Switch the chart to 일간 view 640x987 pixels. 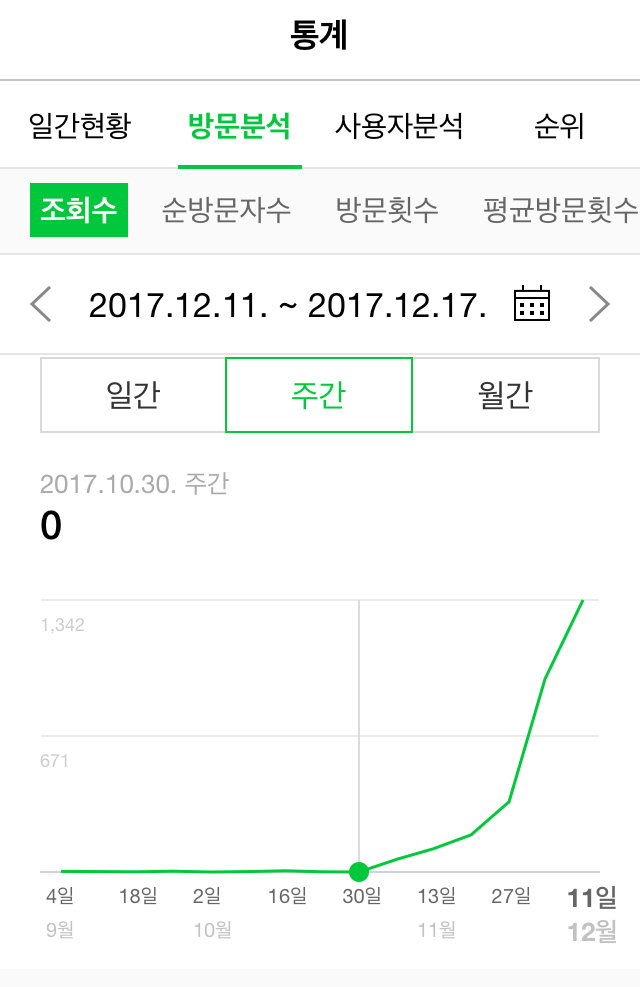click(x=133, y=395)
